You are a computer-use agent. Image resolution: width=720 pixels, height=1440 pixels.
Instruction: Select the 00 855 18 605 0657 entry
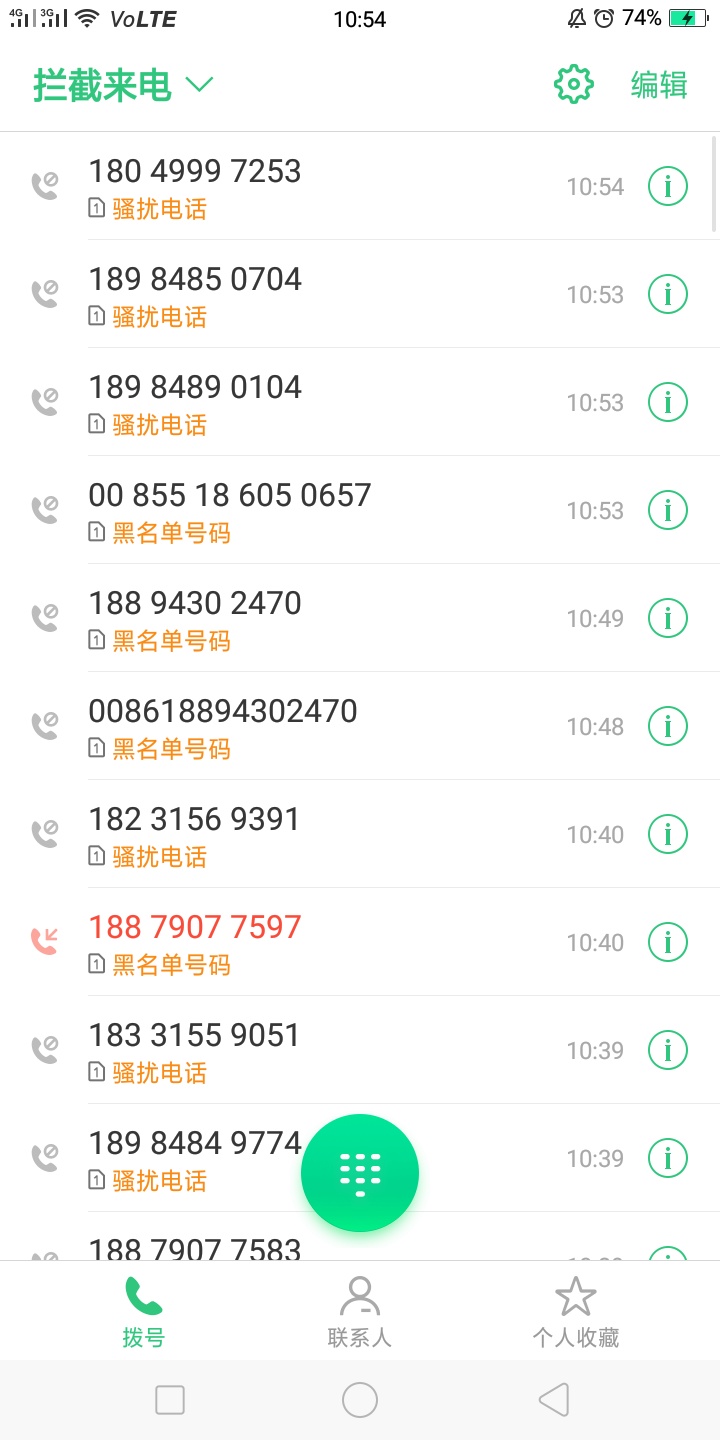(360, 510)
